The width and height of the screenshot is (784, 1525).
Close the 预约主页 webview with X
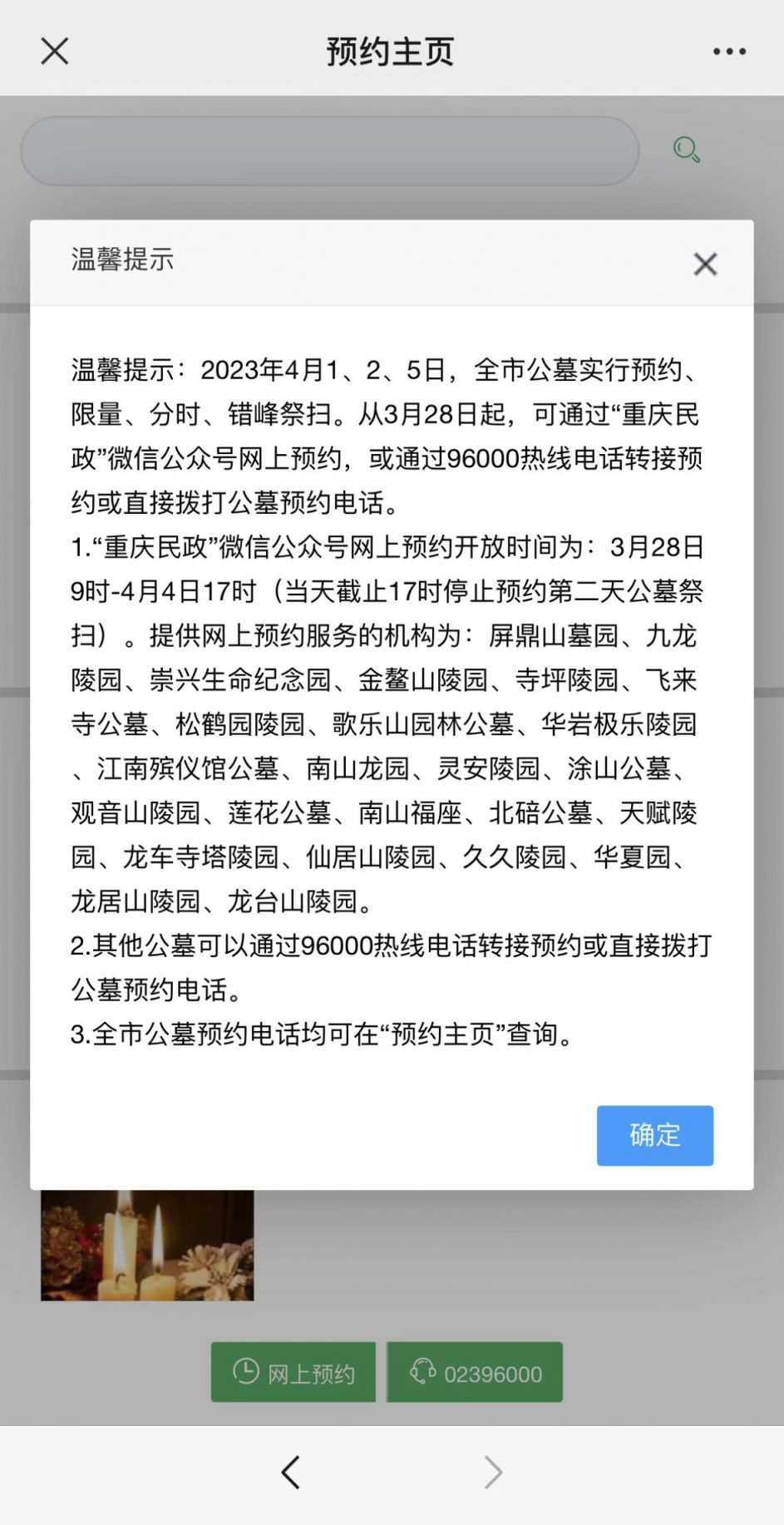pyautogui.click(x=55, y=52)
